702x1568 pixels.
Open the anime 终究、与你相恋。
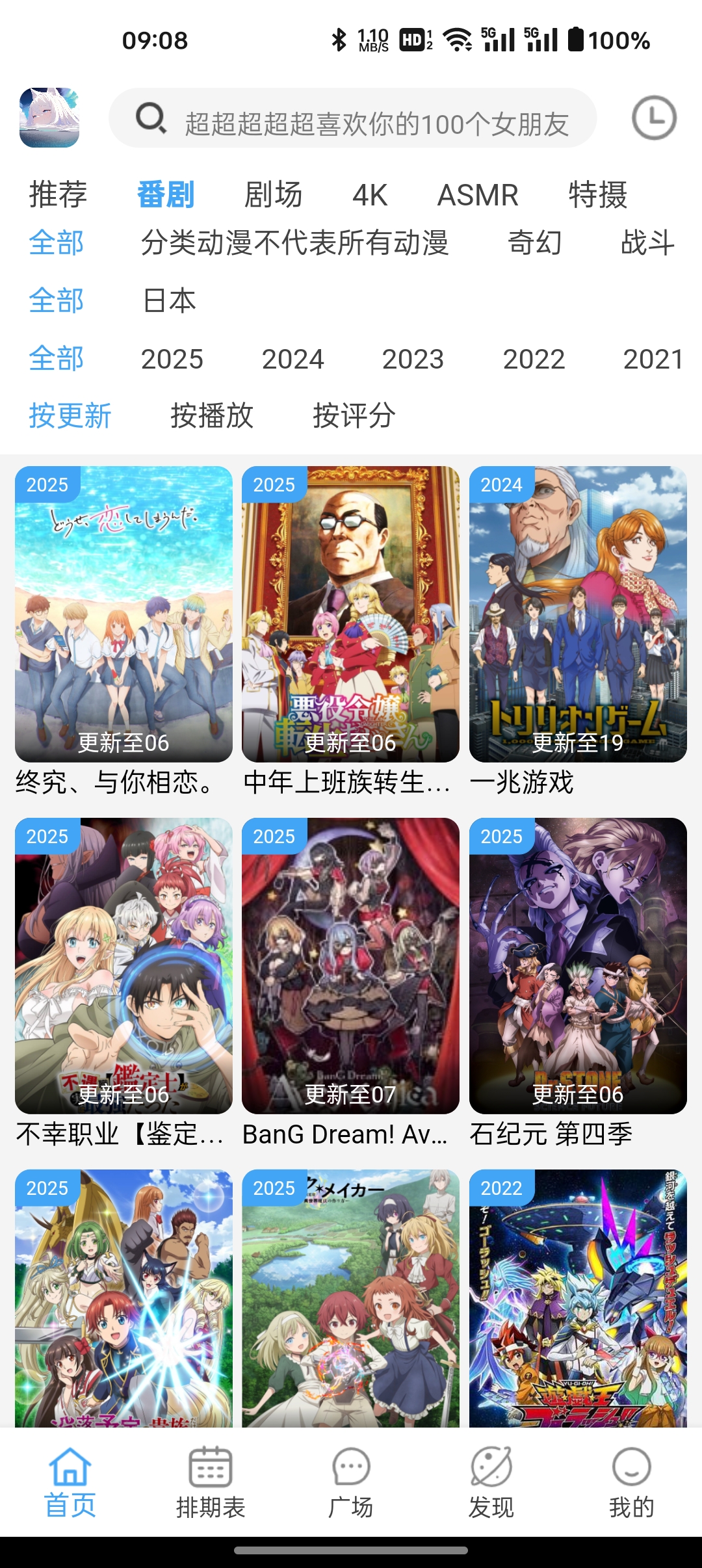[123, 614]
